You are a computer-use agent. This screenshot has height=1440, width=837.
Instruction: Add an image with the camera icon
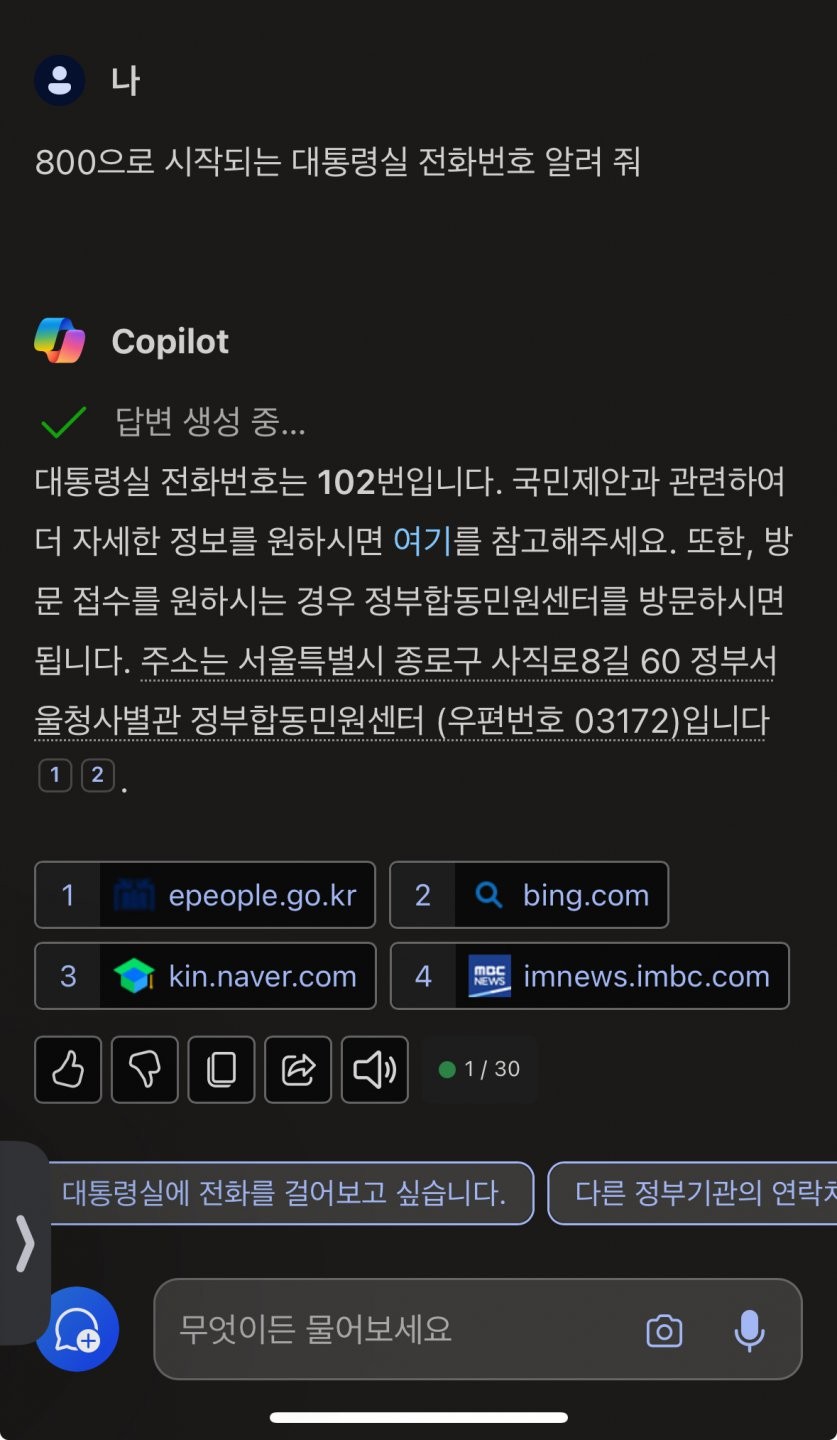(664, 1331)
